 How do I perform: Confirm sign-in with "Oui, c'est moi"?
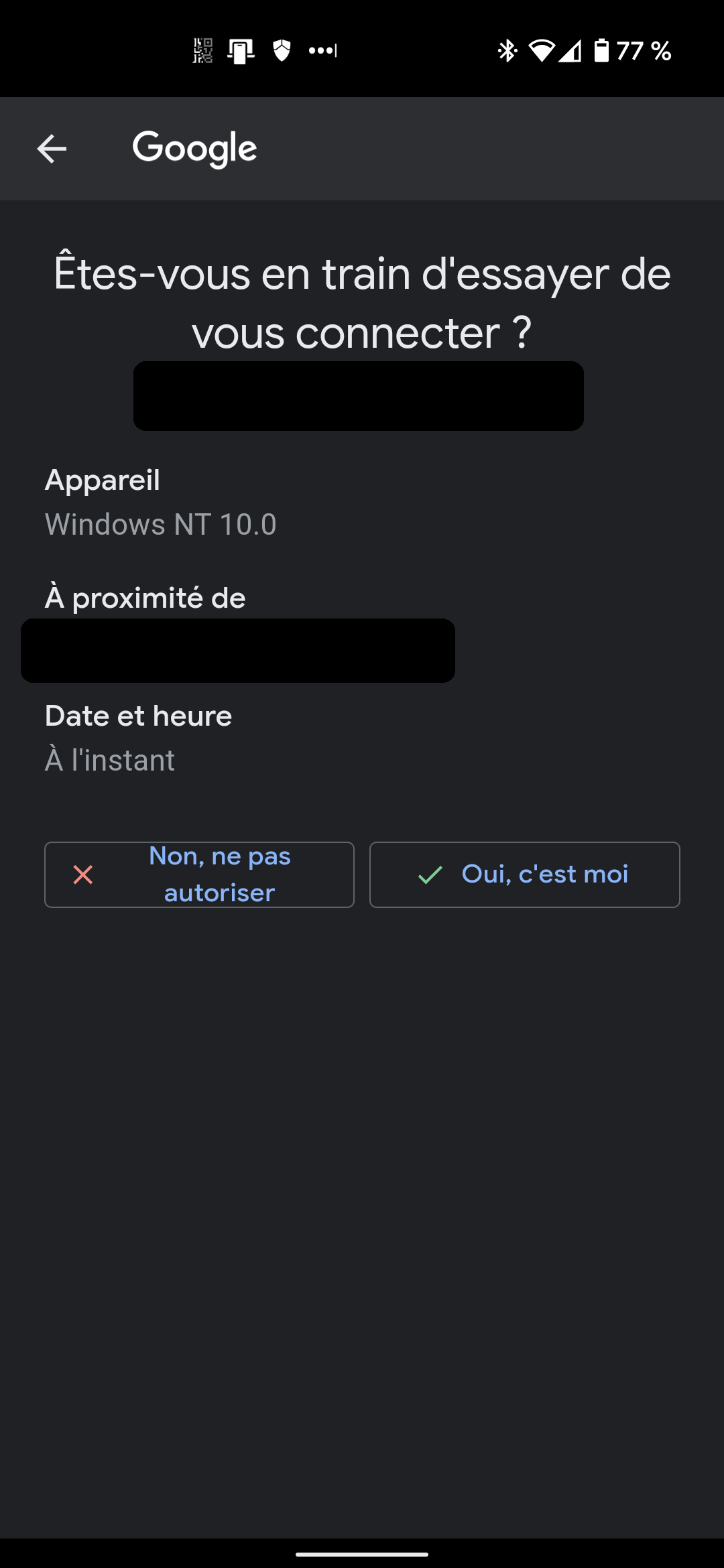pos(525,874)
